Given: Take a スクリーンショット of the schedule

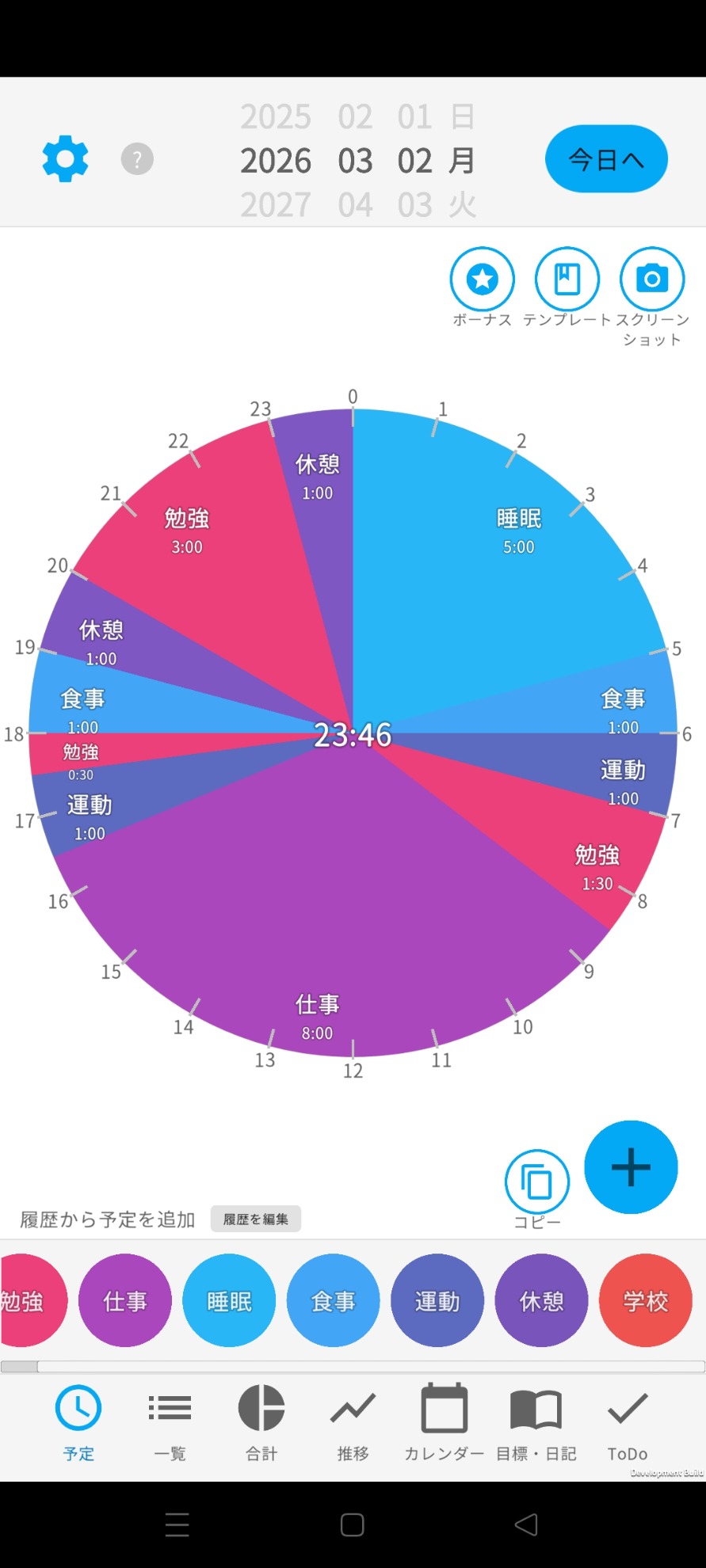Looking at the screenshot, I should pos(651,279).
